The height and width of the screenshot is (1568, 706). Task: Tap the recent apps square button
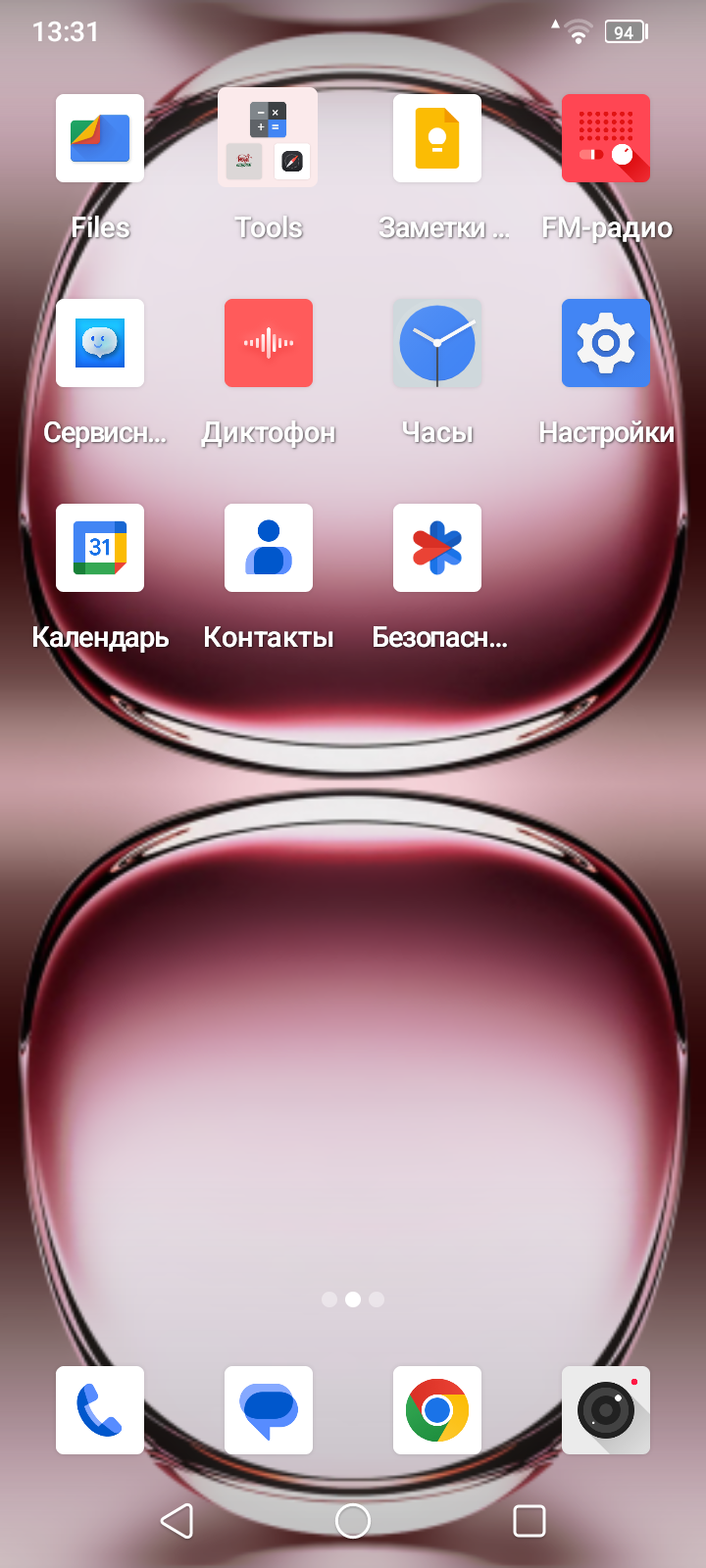pyautogui.click(x=529, y=1521)
